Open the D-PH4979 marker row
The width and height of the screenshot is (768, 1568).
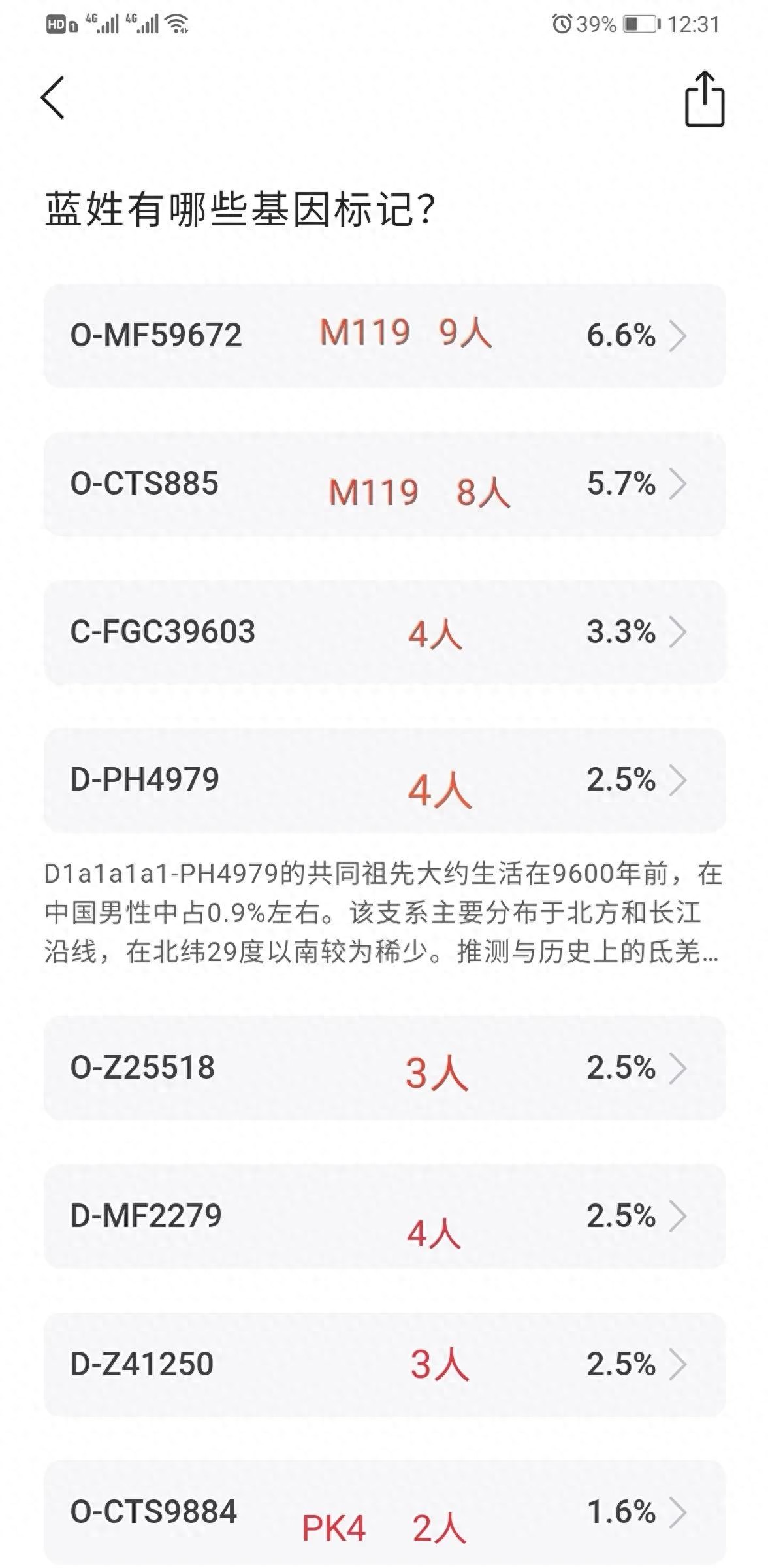pos(385,780)
